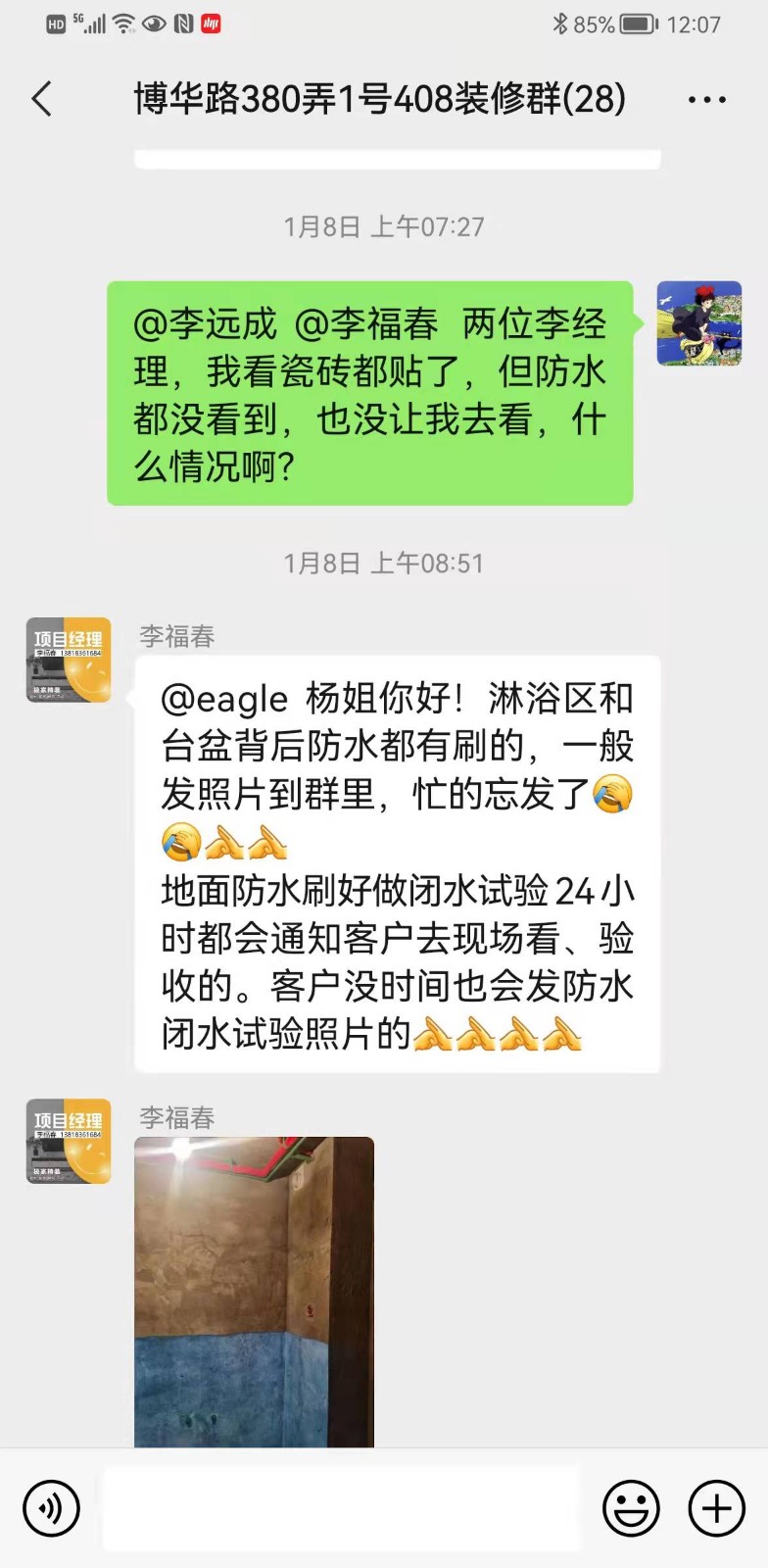Screen dimensions: 768x1568
Task: View the waterproofing photo from 李福春
Action: (254, 1292)
